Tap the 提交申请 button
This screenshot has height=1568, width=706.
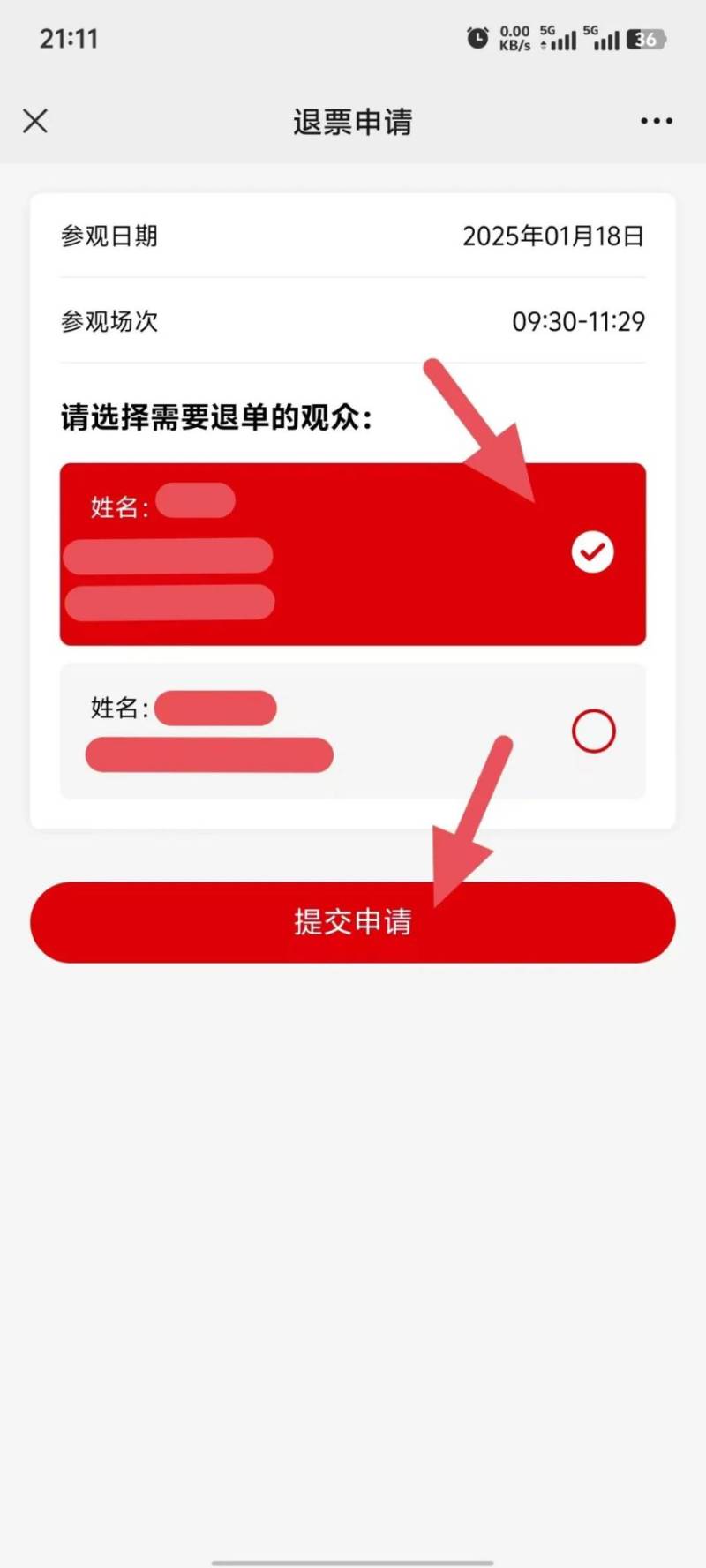click(352, 922)
